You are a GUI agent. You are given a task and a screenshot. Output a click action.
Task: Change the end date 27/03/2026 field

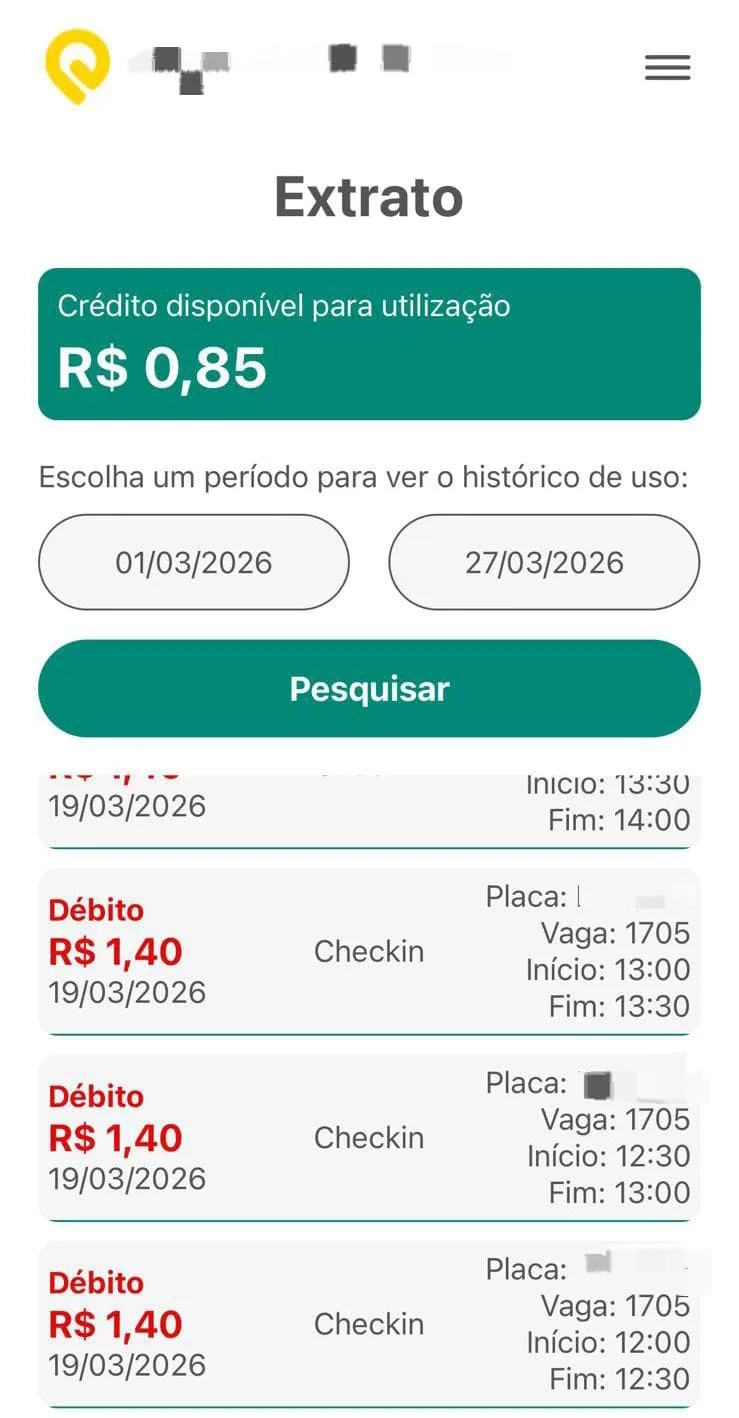(x=544, y=562)
